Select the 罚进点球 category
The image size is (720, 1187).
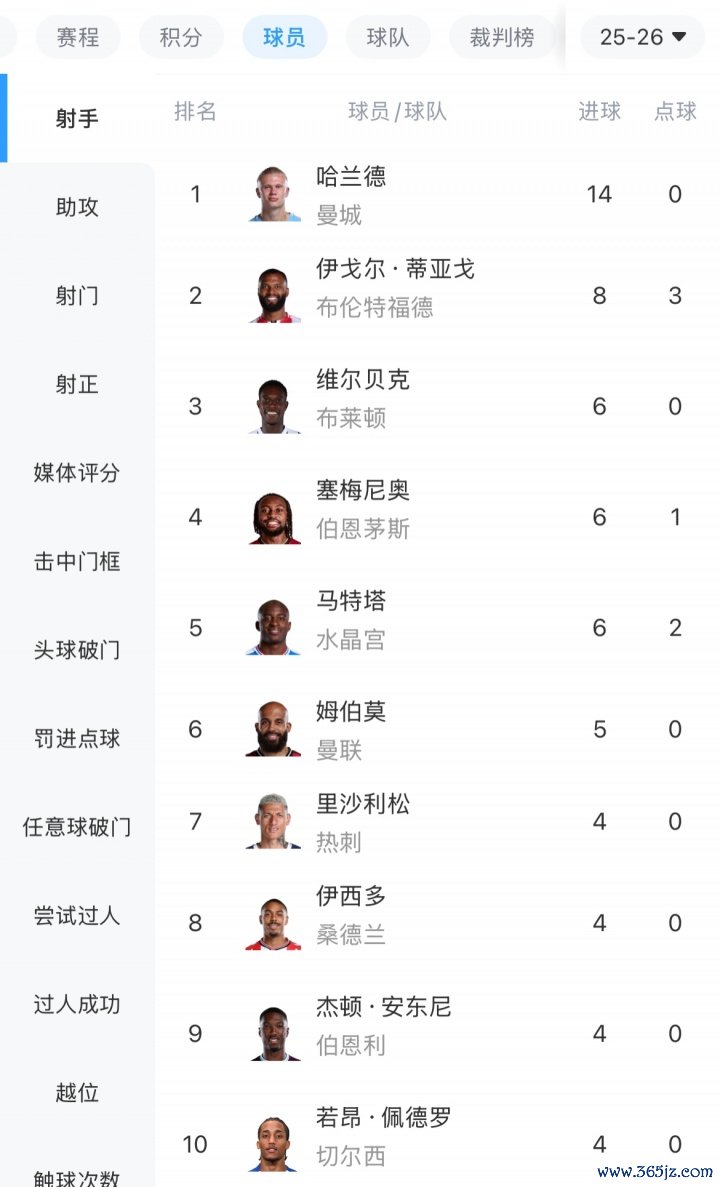pos(77,739)
